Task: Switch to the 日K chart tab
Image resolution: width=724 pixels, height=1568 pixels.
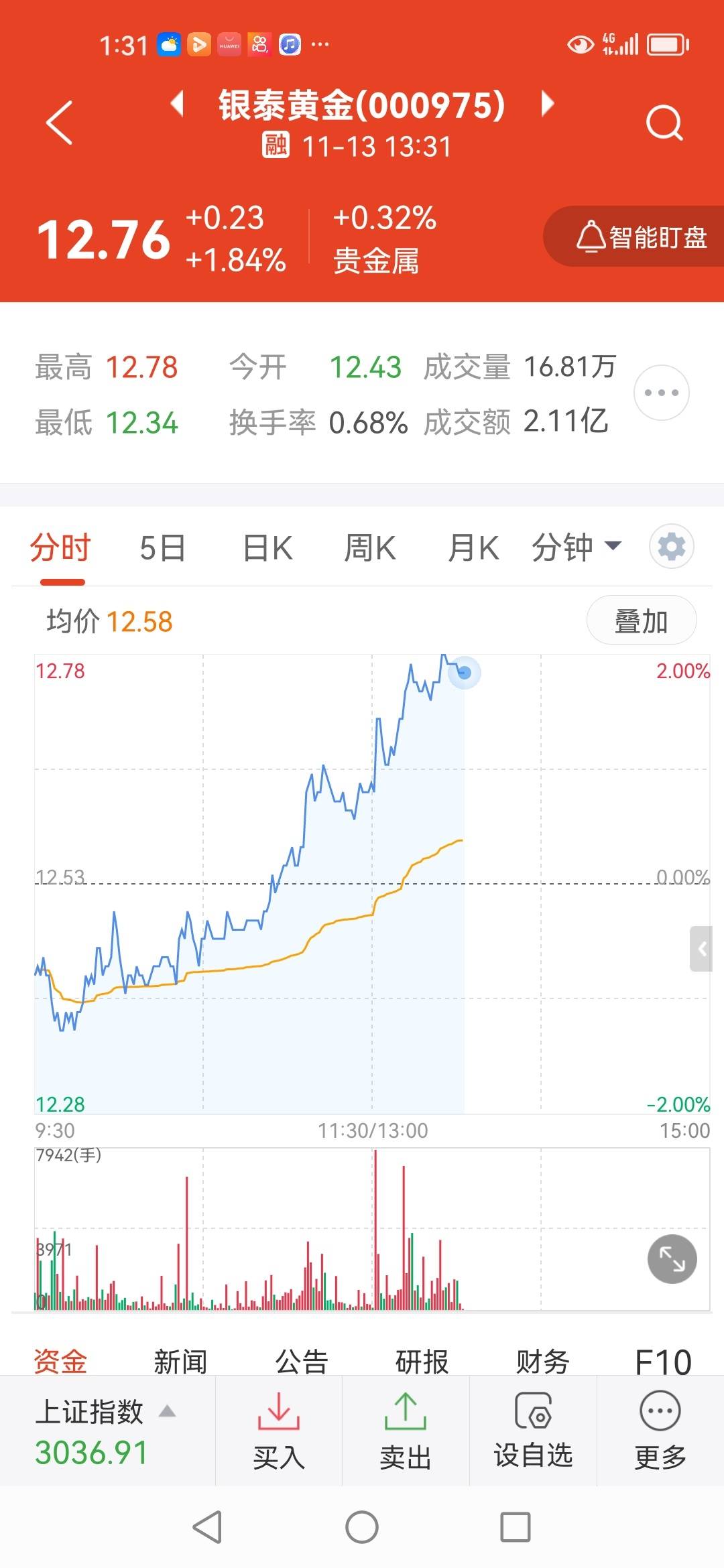Action: click(267, 548)
